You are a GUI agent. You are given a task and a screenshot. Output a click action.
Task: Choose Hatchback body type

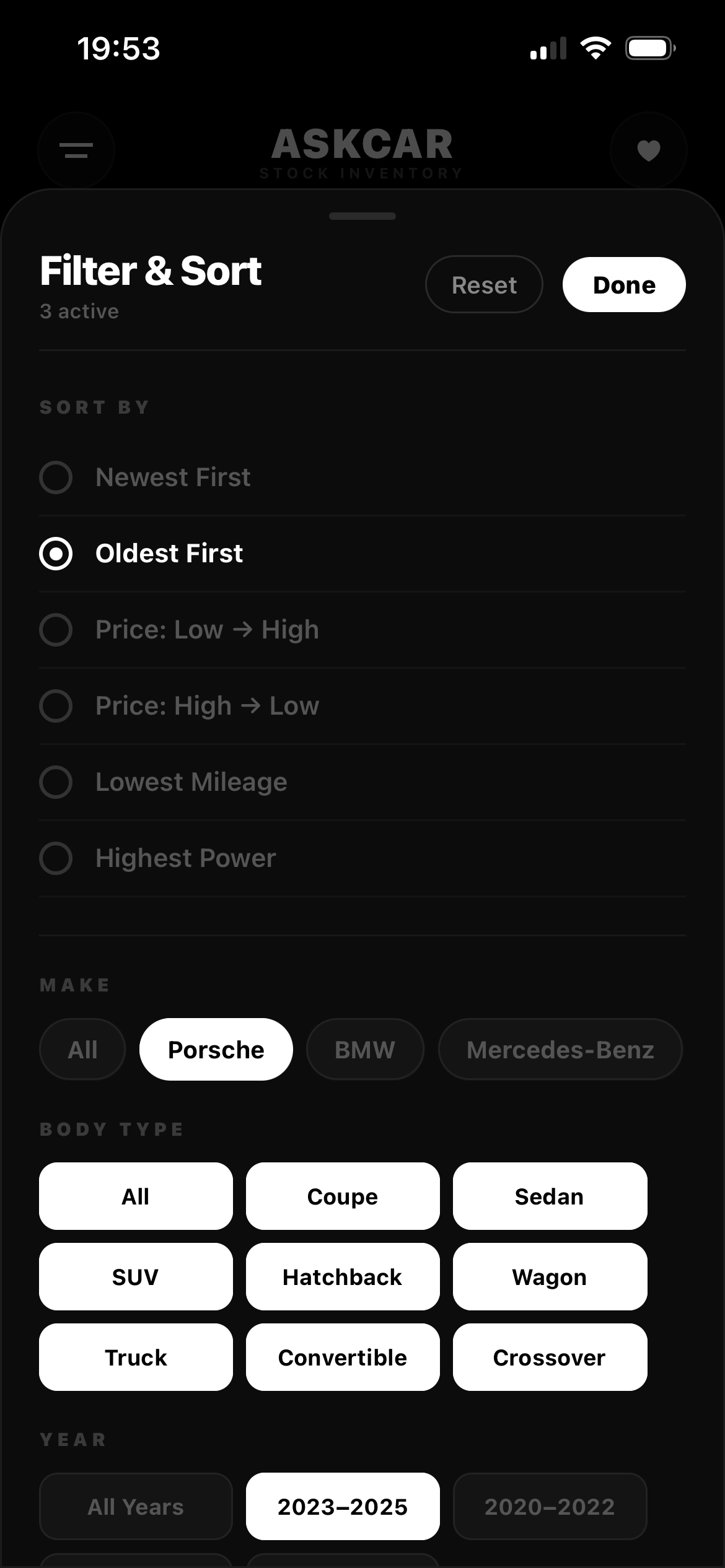343,1277
